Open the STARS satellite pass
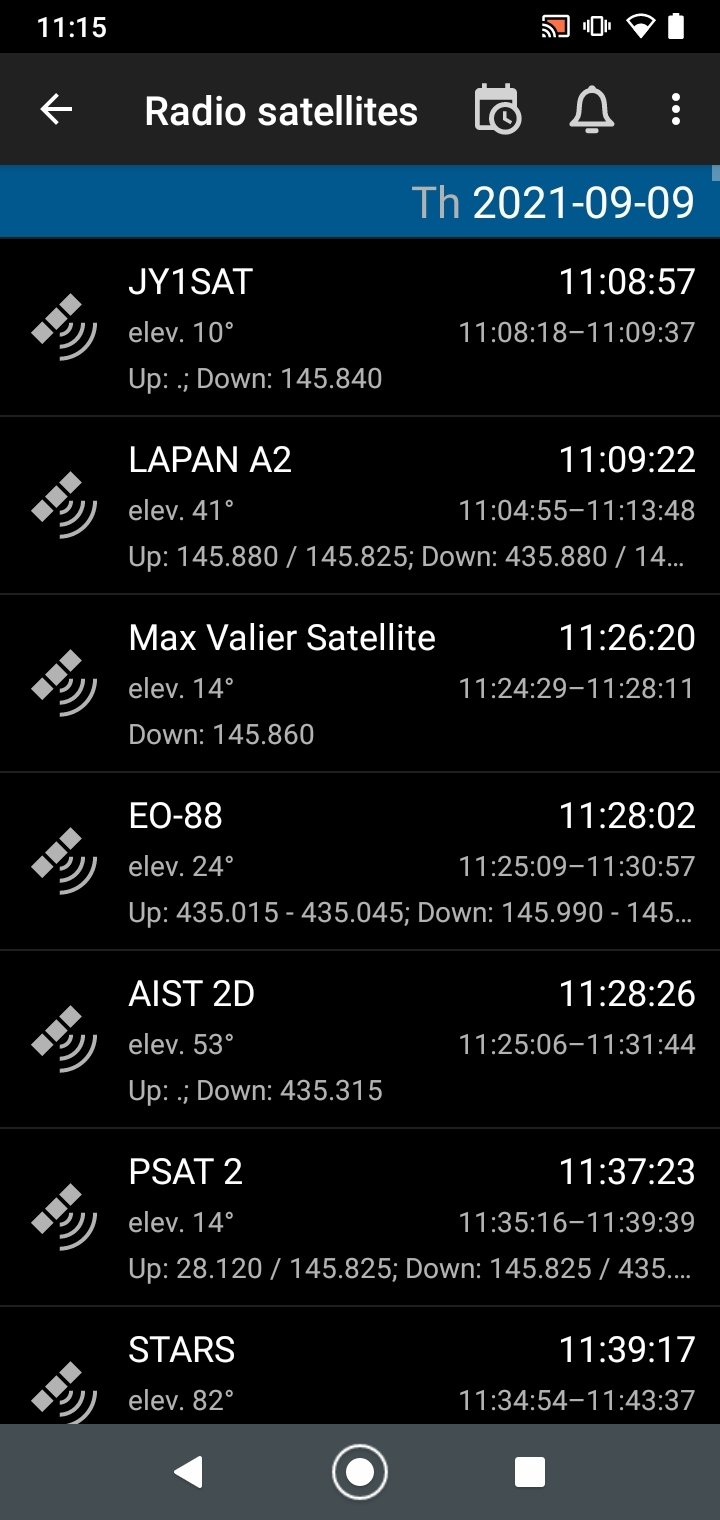 (x=360, y=1365)
